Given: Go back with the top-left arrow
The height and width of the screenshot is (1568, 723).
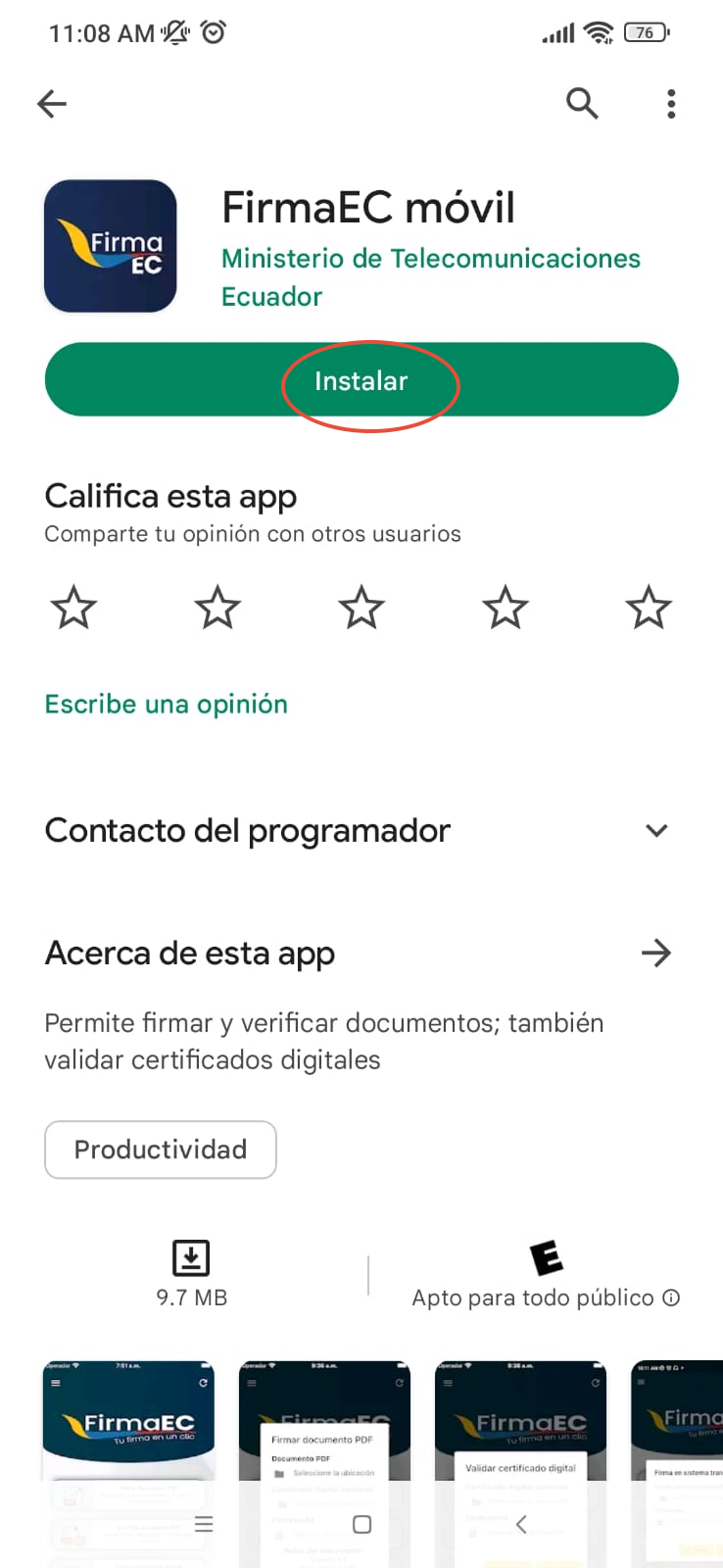Looking at the screenshot, I should (52, 103).
